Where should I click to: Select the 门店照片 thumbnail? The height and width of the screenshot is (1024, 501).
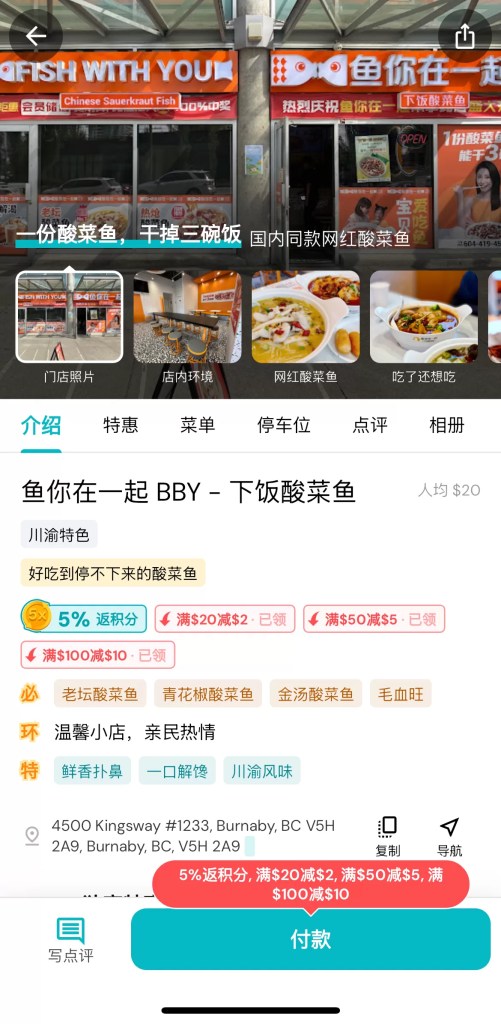[x=69, y=317]
